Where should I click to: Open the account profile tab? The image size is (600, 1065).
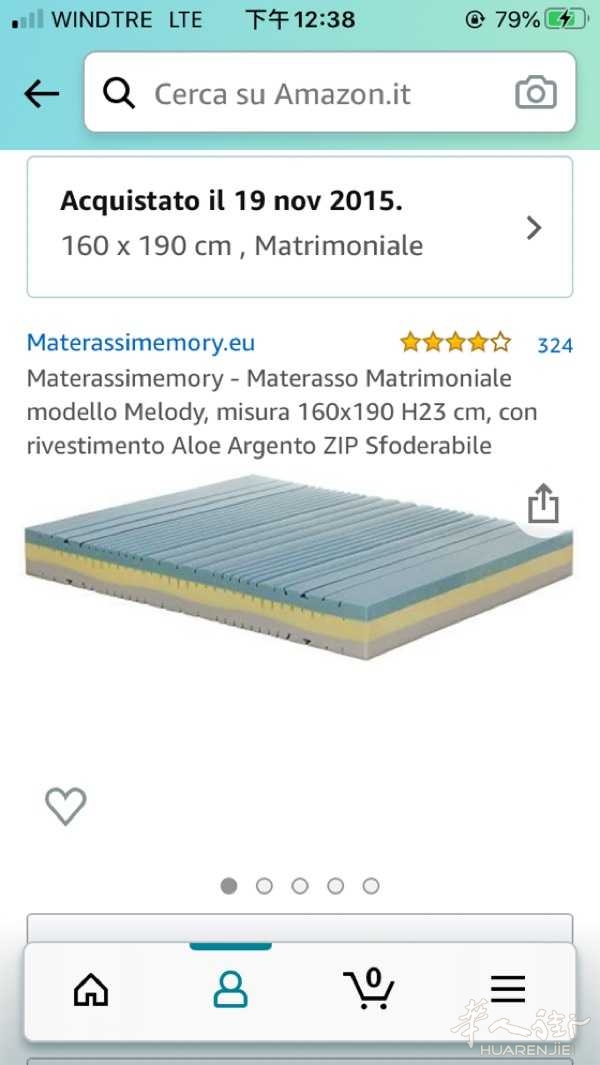230,989
